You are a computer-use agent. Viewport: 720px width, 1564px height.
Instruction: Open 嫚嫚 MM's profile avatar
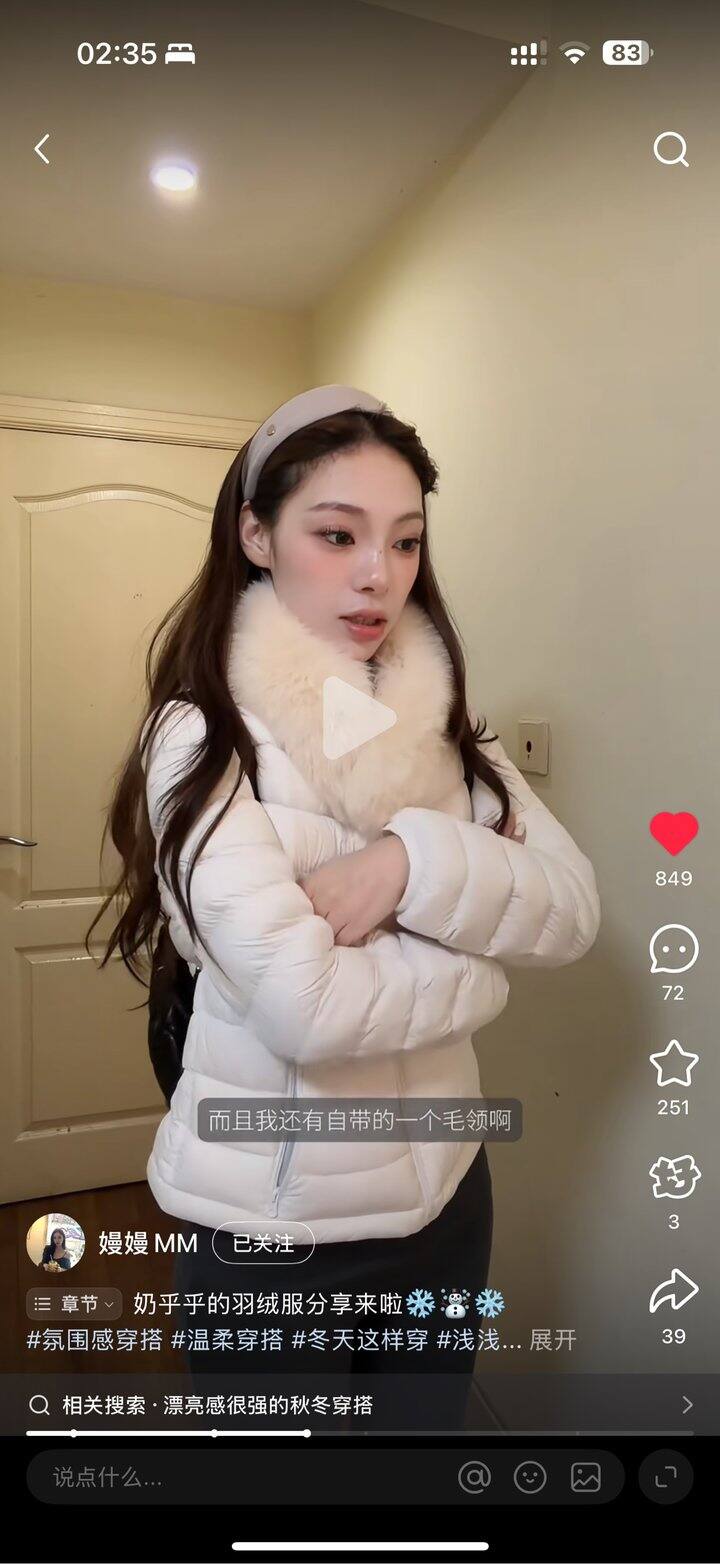pos(55,1243)
